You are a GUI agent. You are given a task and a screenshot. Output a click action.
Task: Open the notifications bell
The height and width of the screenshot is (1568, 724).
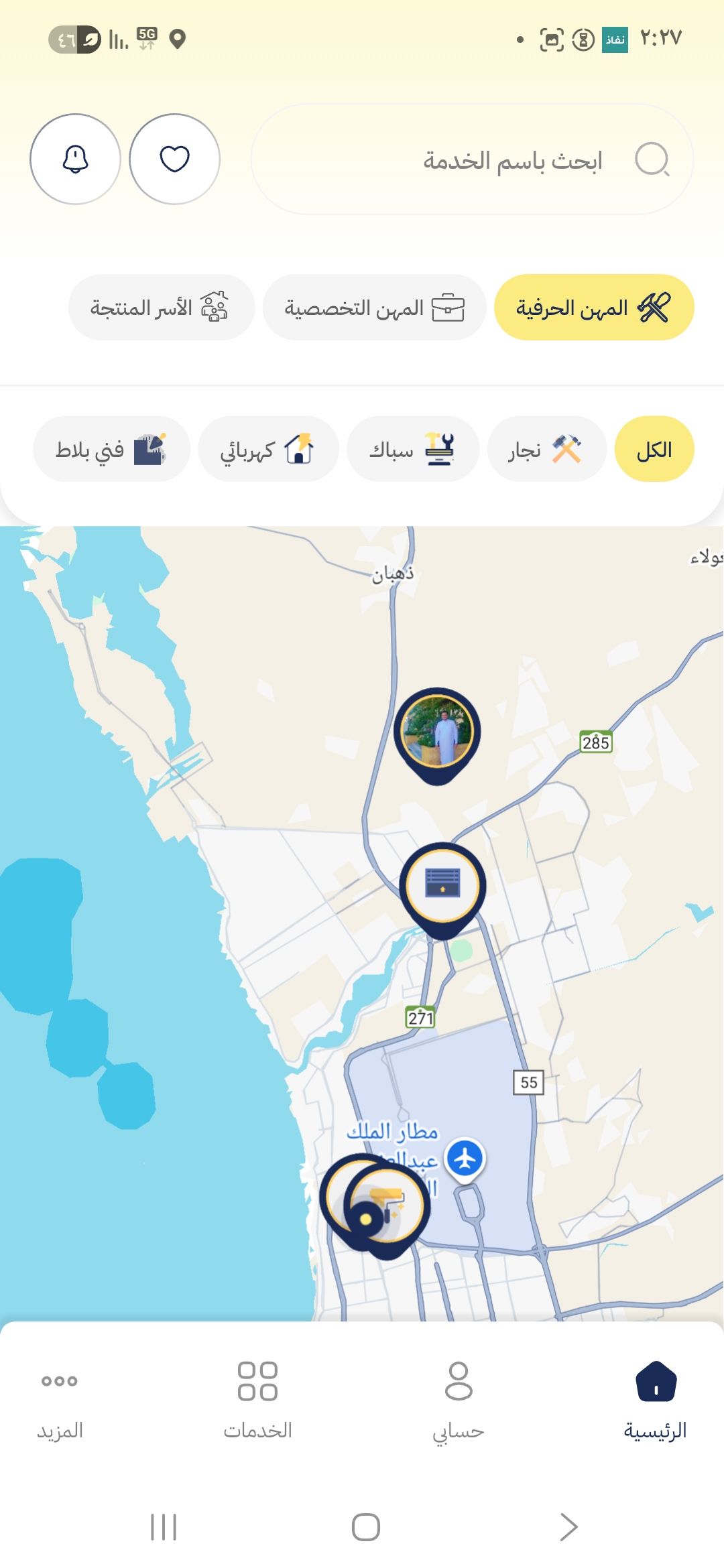tap(75, 159)
